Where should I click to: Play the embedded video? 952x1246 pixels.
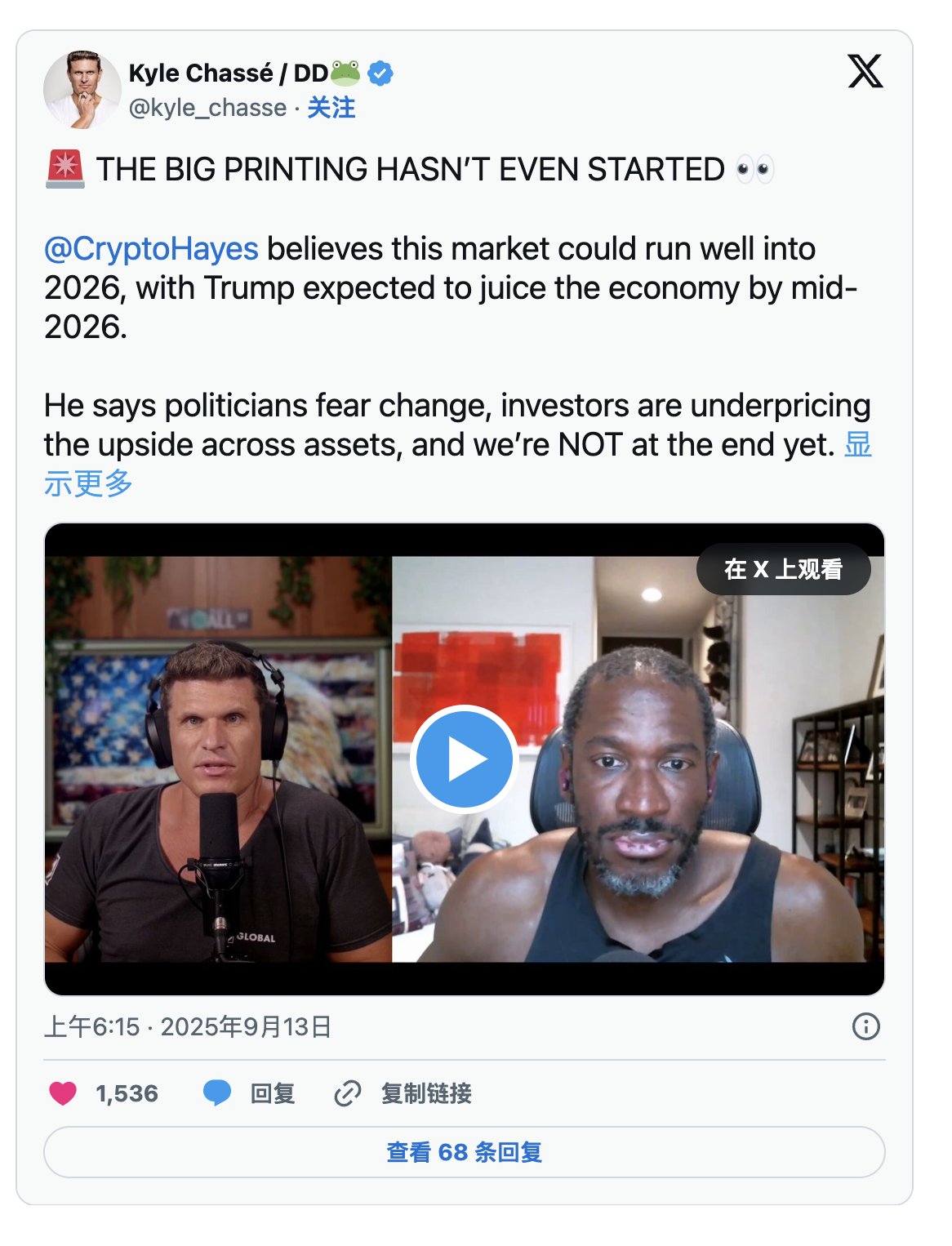point(464,759)
